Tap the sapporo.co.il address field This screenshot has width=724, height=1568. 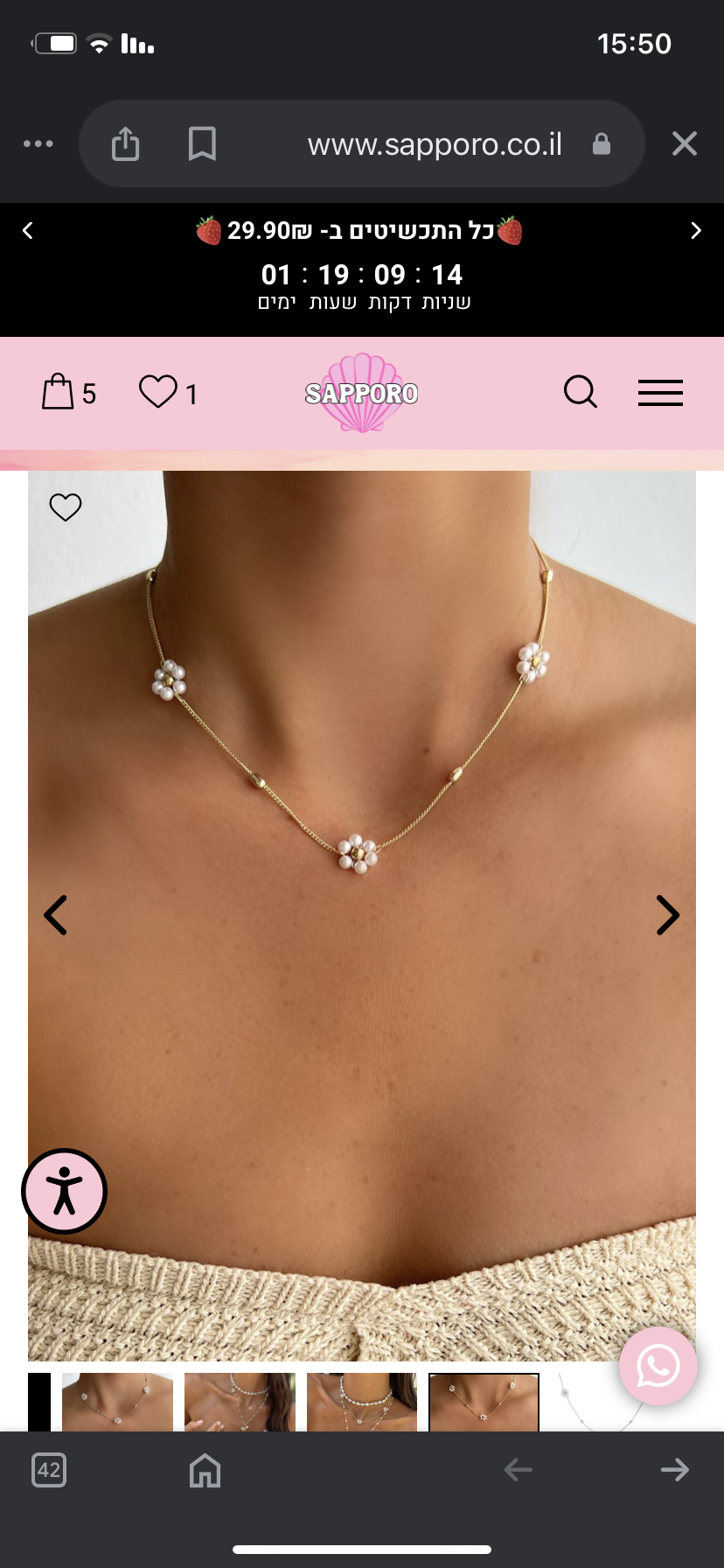click(435, 144)
